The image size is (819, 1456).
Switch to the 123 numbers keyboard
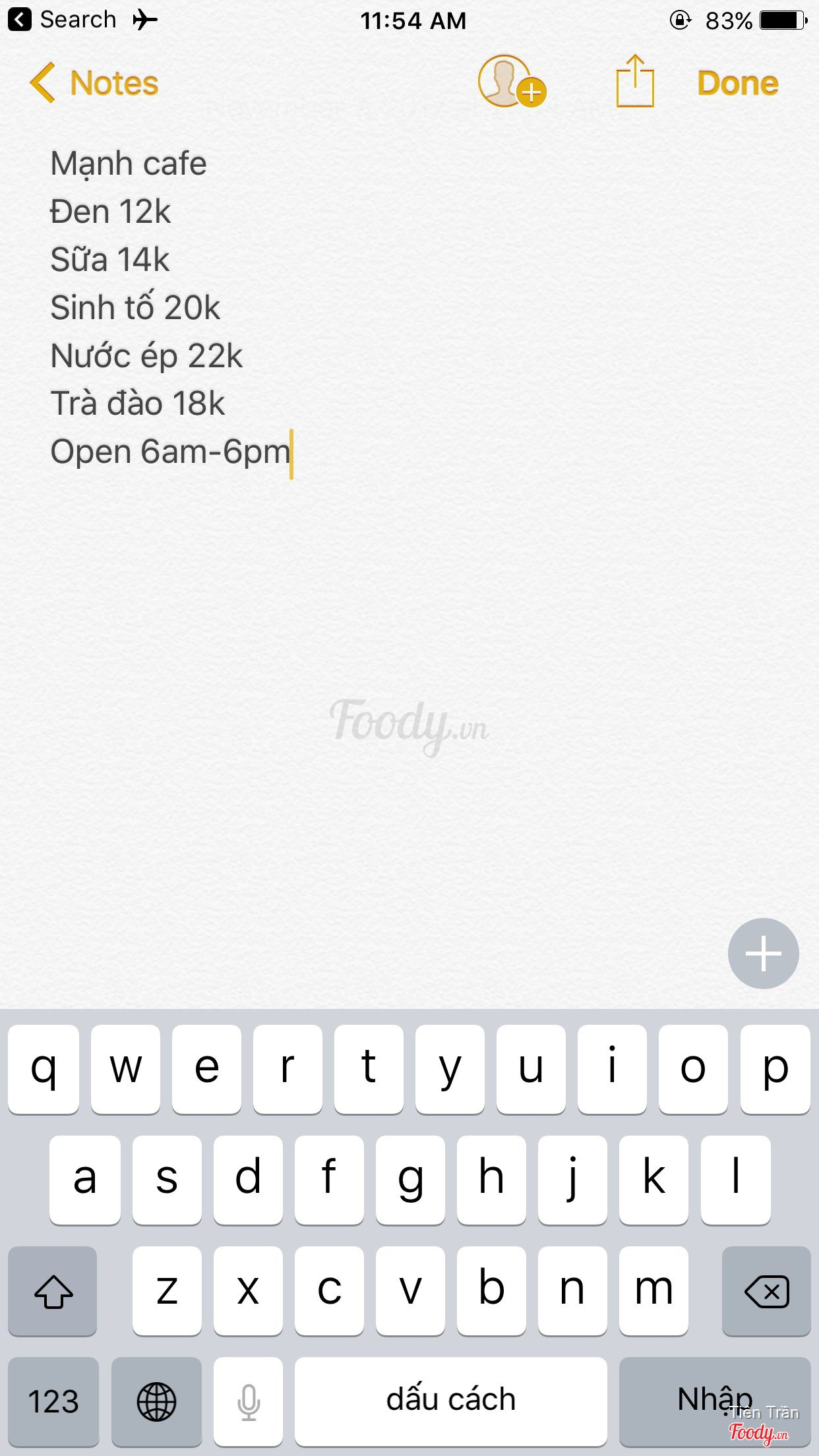tap(53, 1401)
